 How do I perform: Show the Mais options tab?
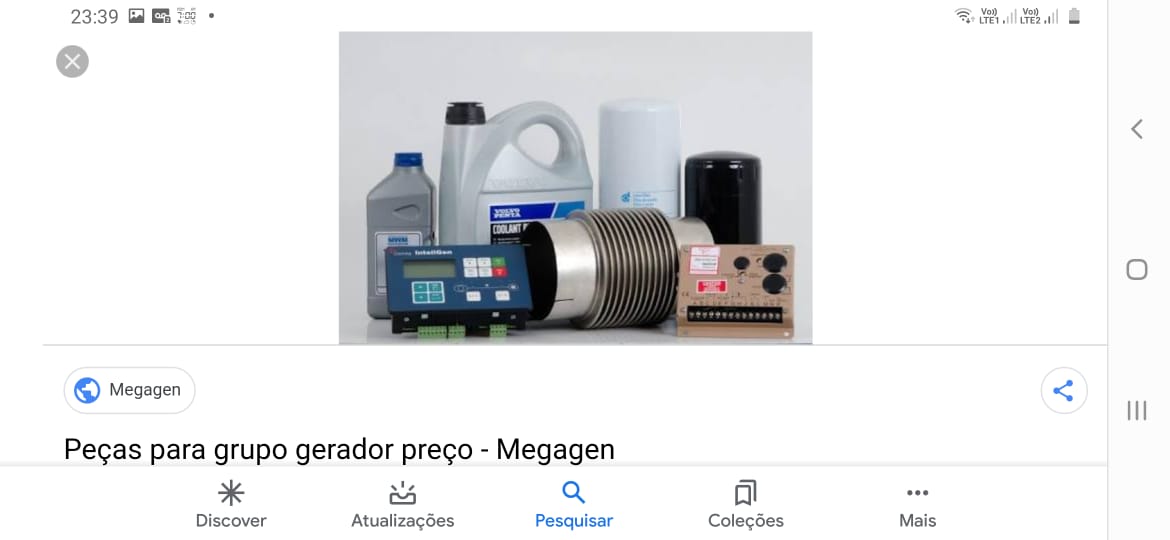[x=917, y=505]
